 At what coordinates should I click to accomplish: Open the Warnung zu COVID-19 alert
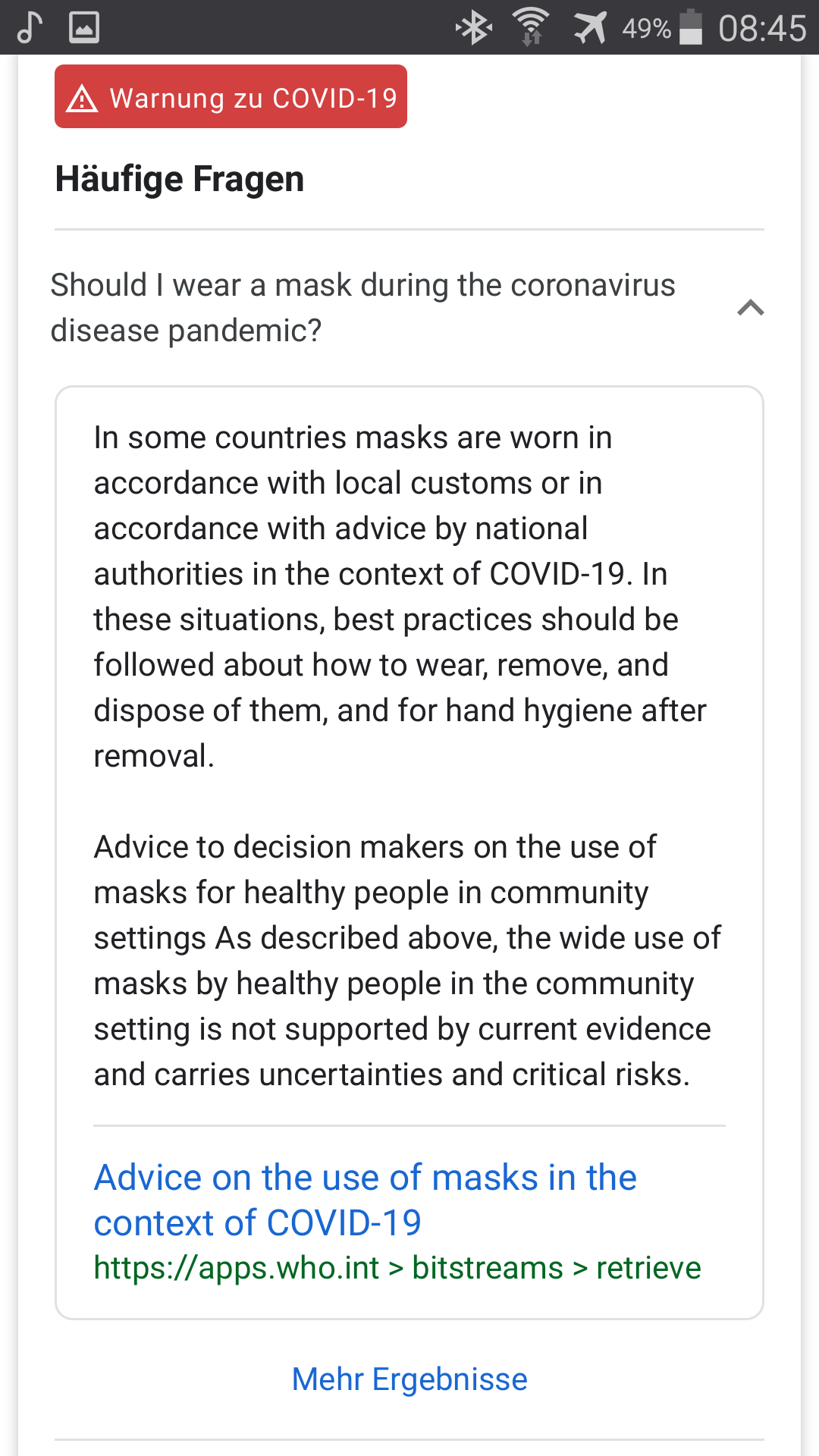point(231,97)
